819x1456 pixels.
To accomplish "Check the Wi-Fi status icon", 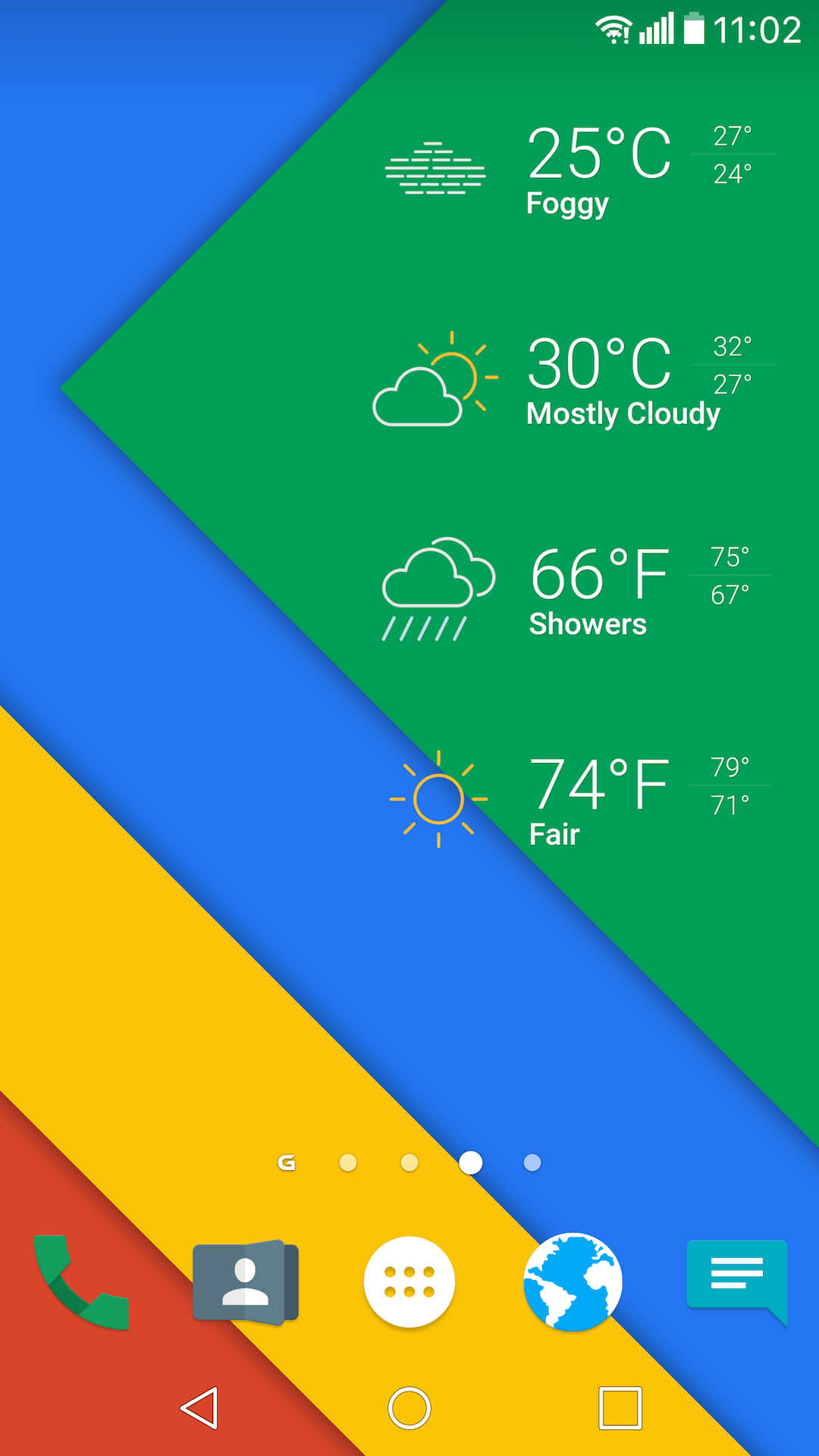I will tap(613, 29).
